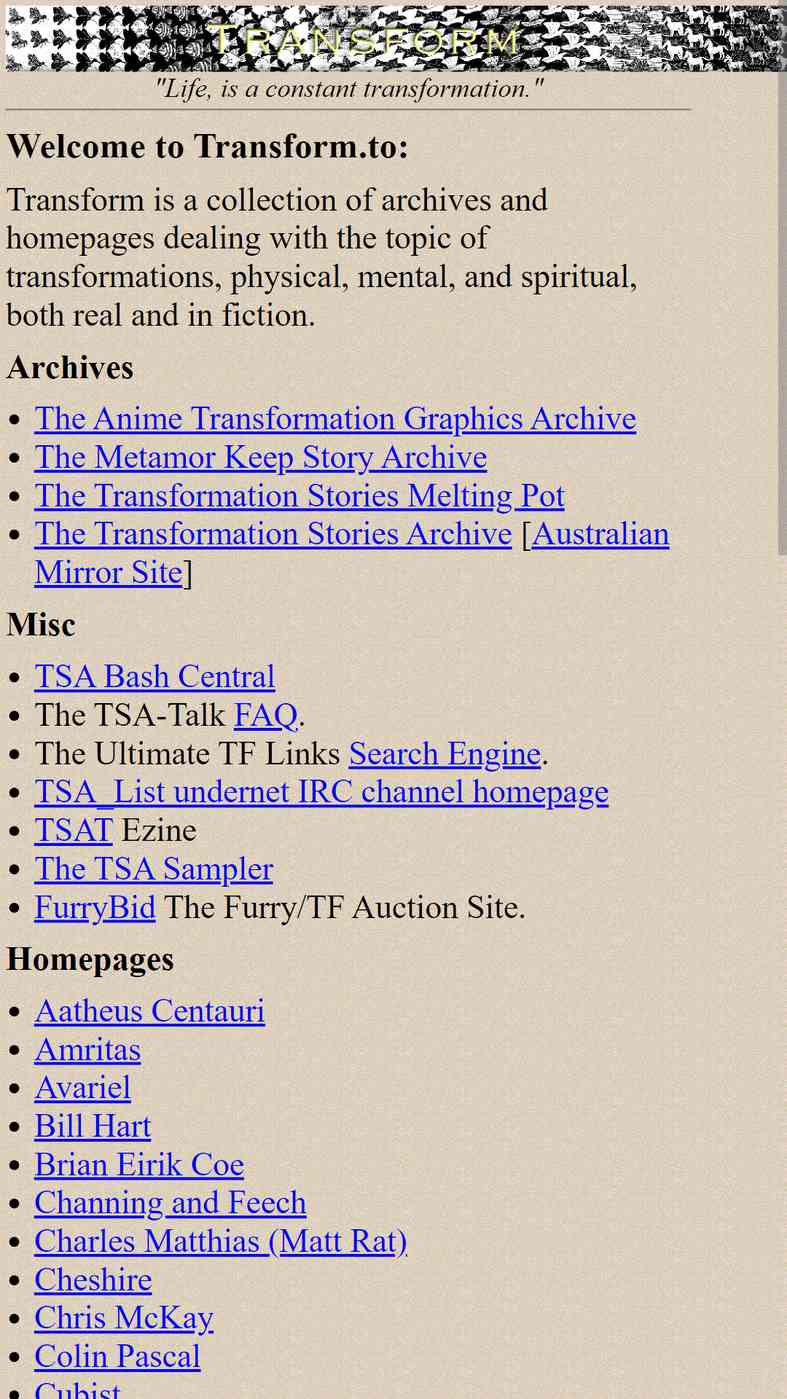Visit Avariel's homepage
The width and height of the screenshot is (787, 1399).
coord(83,1088)
